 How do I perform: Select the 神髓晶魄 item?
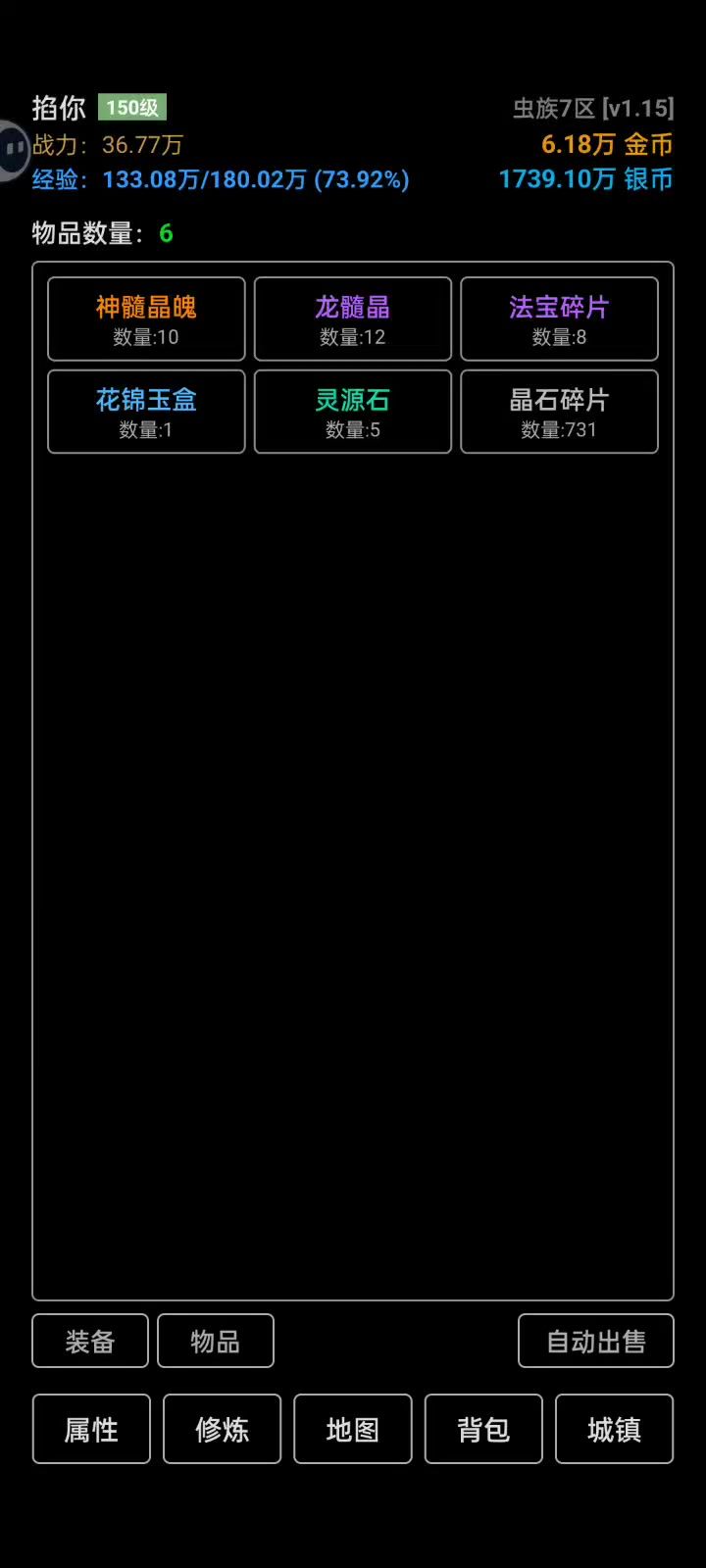(146, 319)
